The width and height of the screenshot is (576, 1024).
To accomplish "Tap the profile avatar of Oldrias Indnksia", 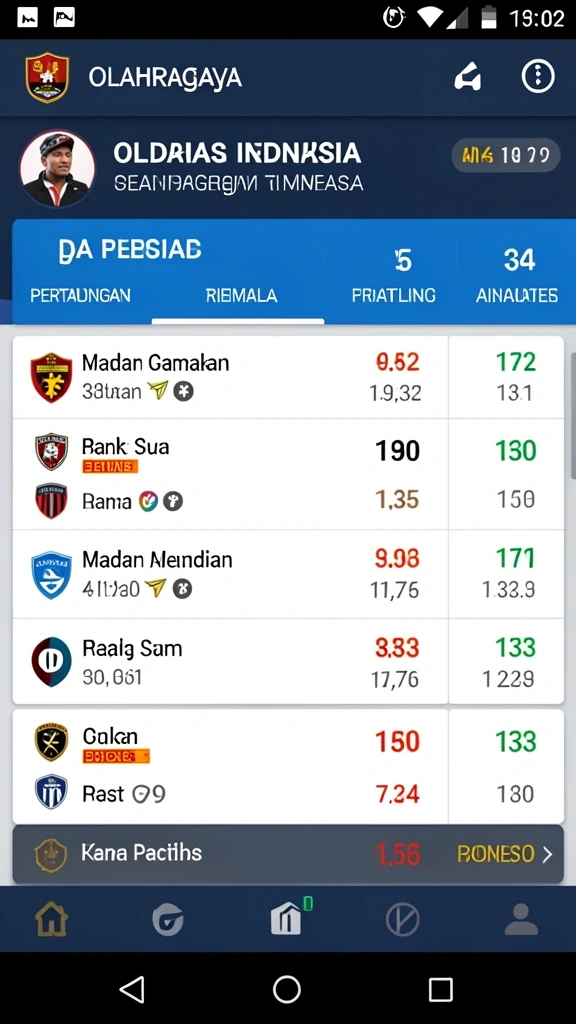I will coord(57,168).
